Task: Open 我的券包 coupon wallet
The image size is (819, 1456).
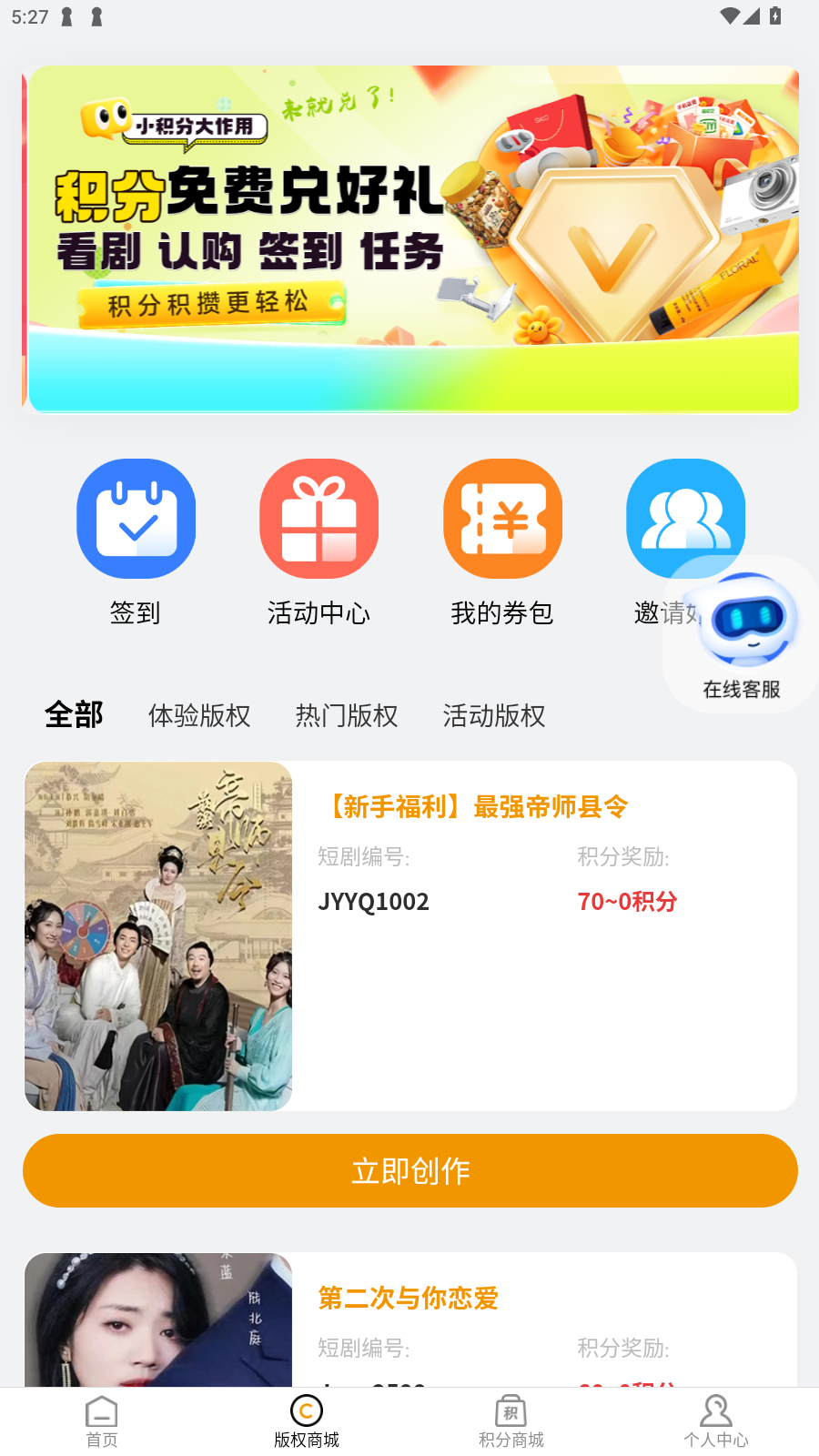Action: 502,519
